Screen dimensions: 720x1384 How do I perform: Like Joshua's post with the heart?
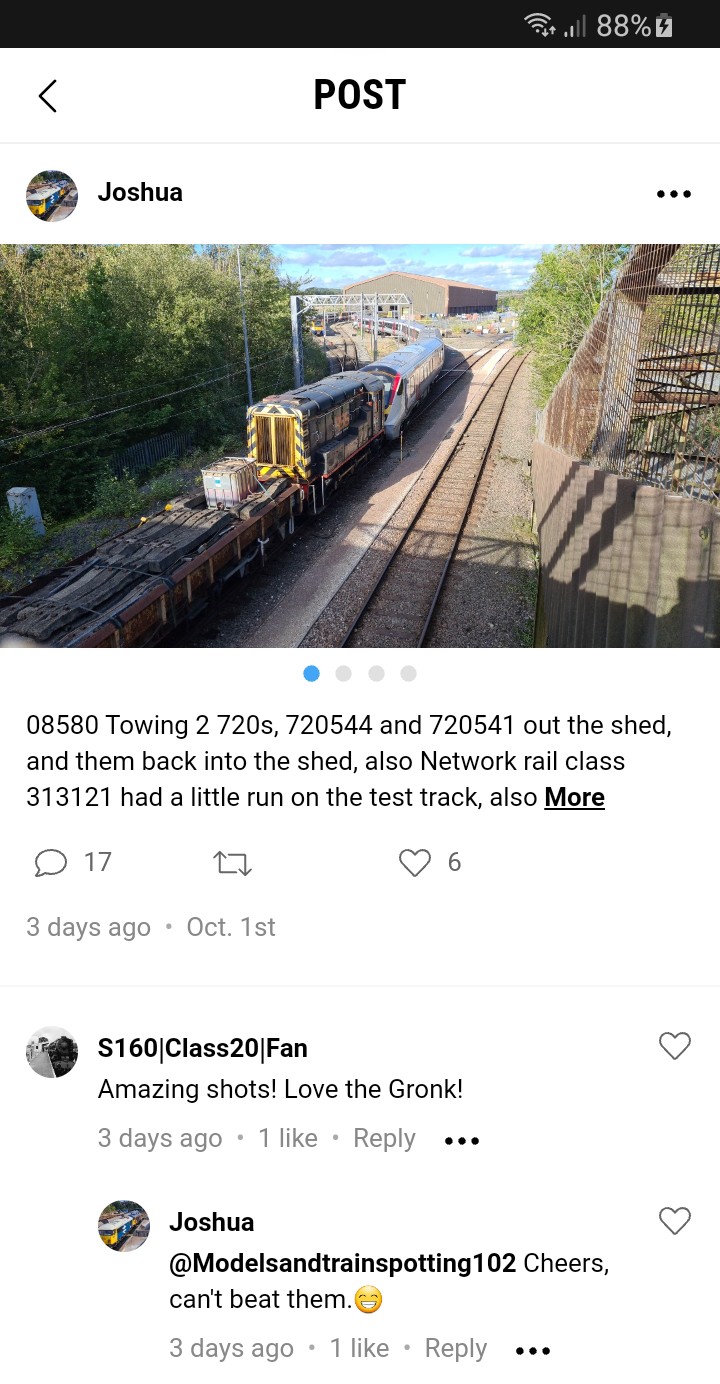point(415,862)
